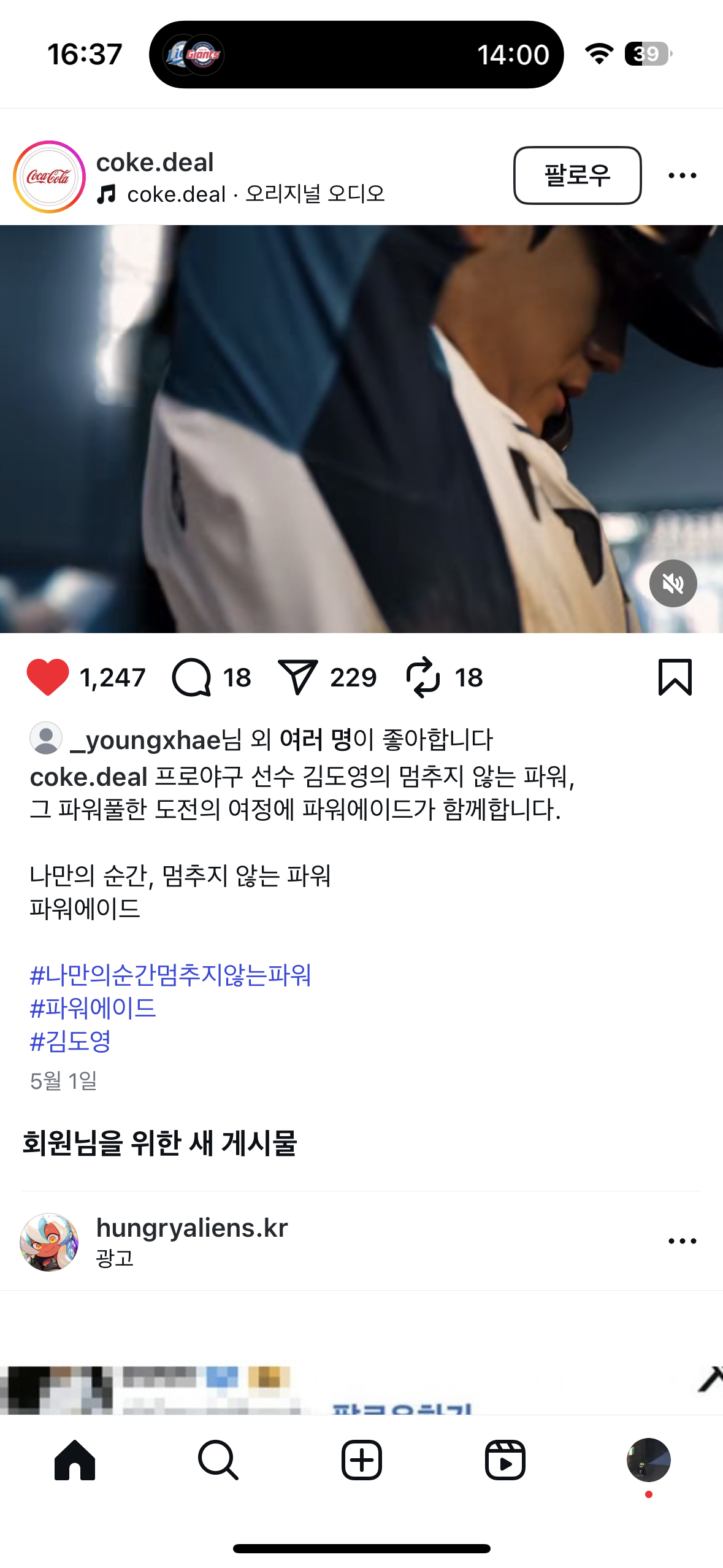Follow the coke.deal account

point(576,175)
